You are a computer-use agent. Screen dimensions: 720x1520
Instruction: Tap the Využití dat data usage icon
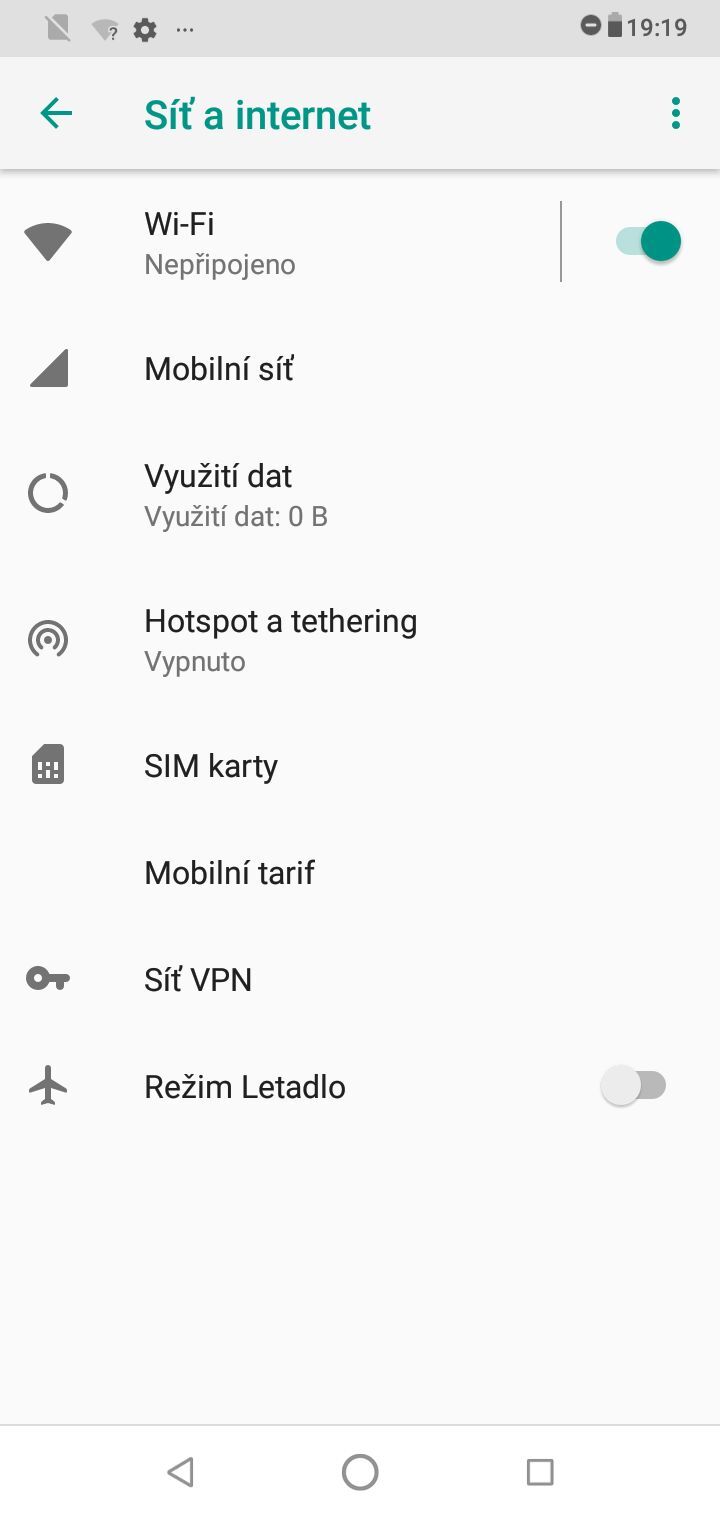(47, 493)
